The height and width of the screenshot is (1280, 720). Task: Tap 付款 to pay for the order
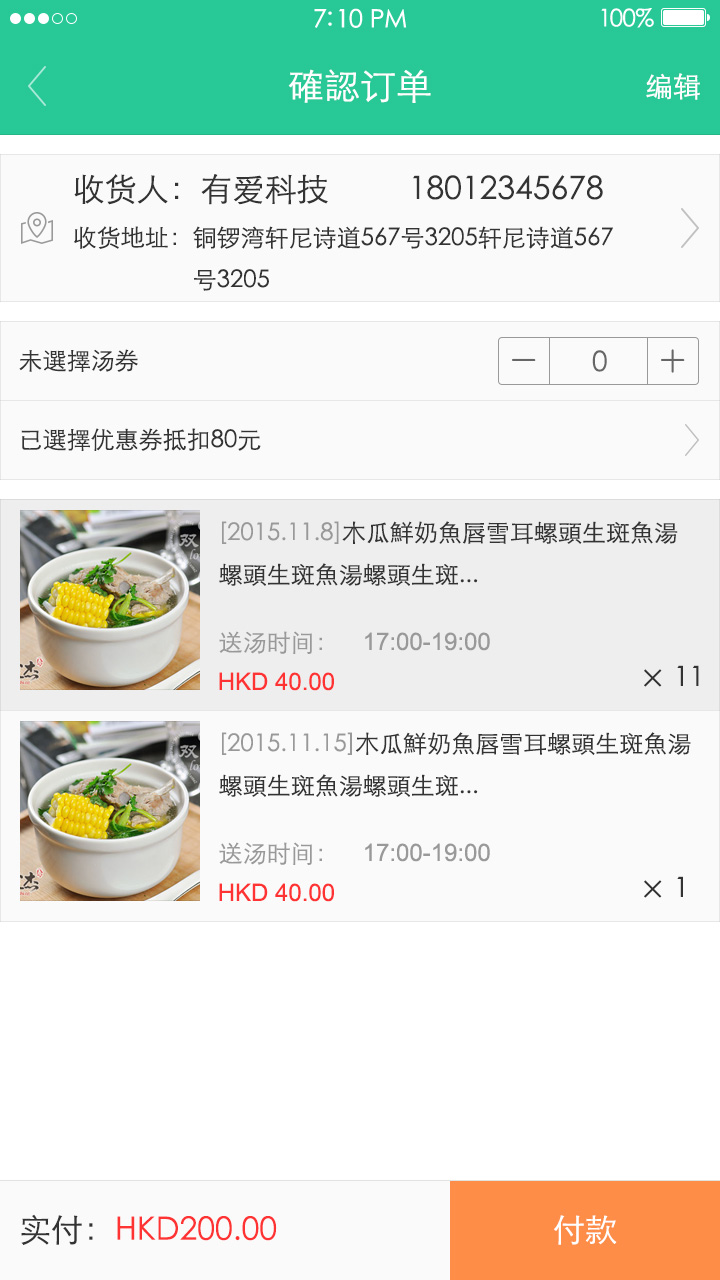[585, 1230]
